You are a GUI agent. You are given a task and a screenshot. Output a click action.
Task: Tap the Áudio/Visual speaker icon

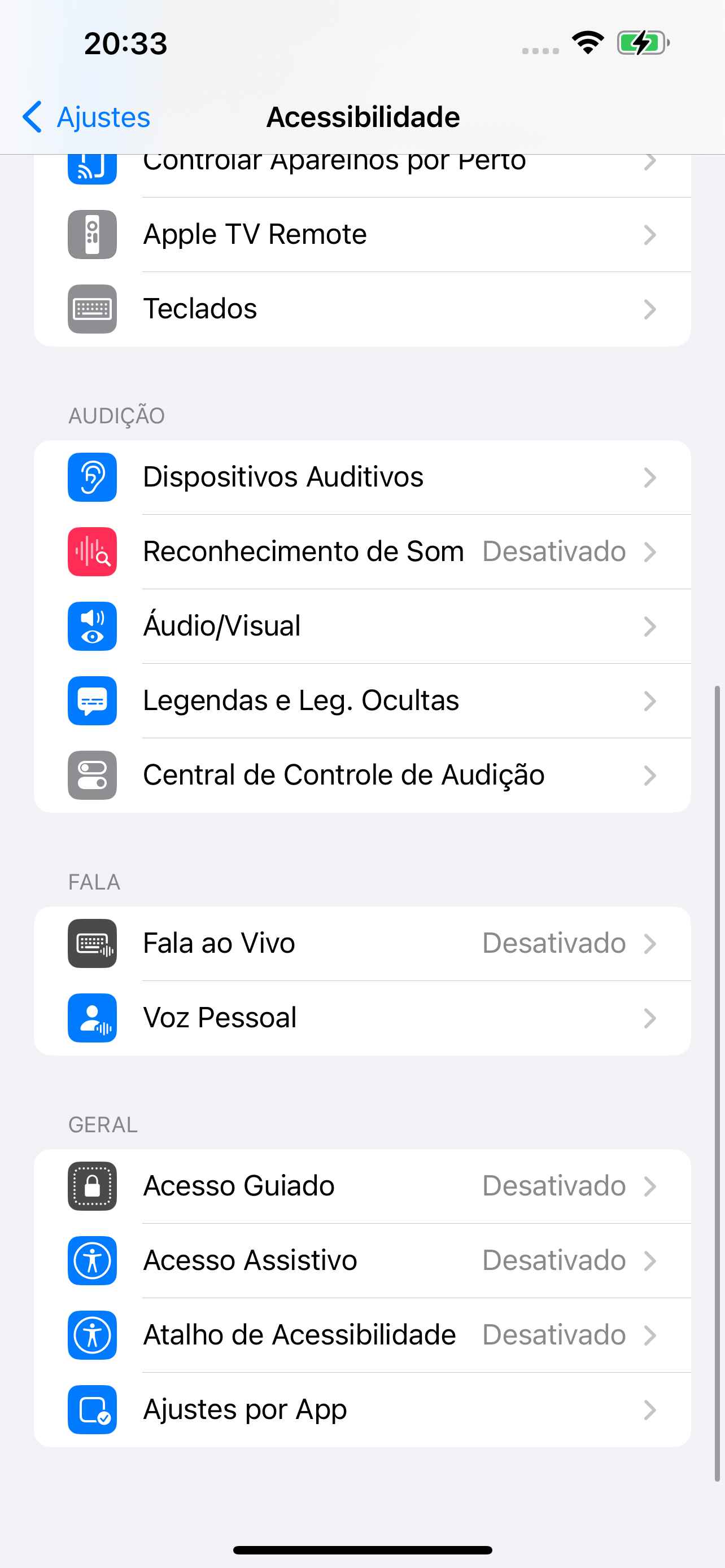[92, 627]
